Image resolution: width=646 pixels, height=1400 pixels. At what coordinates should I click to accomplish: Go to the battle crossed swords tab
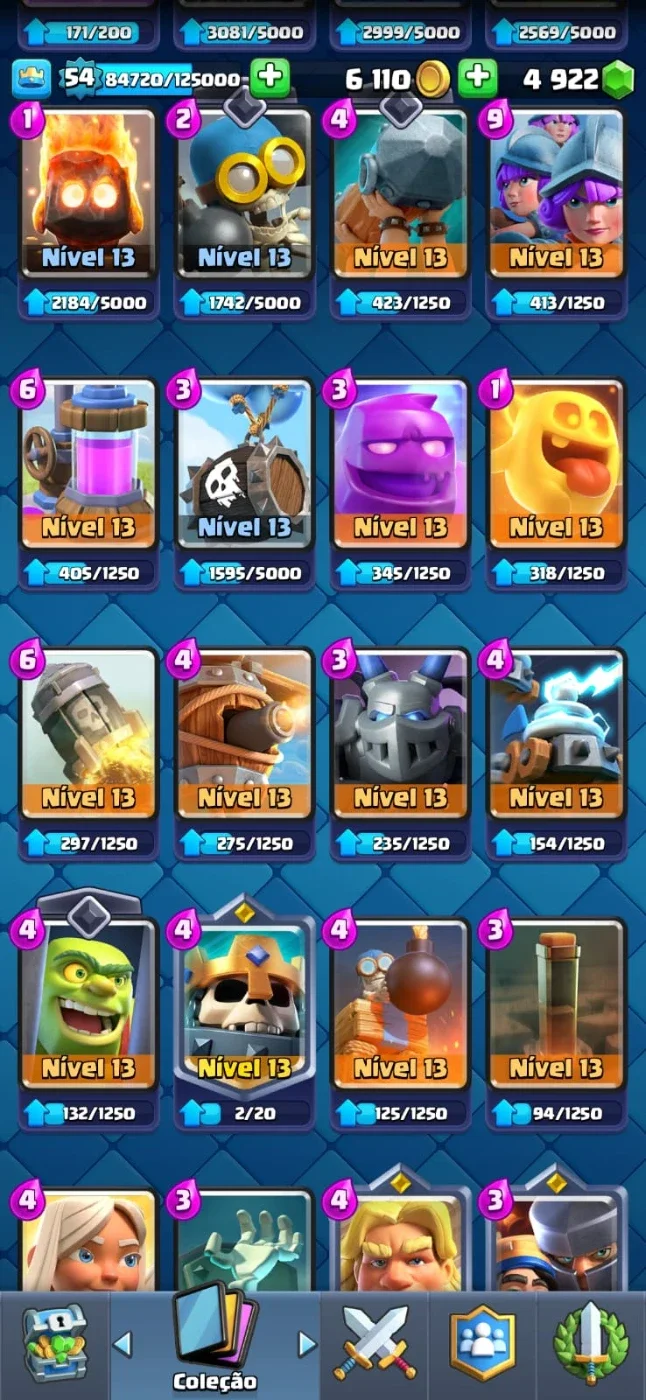pyautogui.click(x=376, y=1344)
